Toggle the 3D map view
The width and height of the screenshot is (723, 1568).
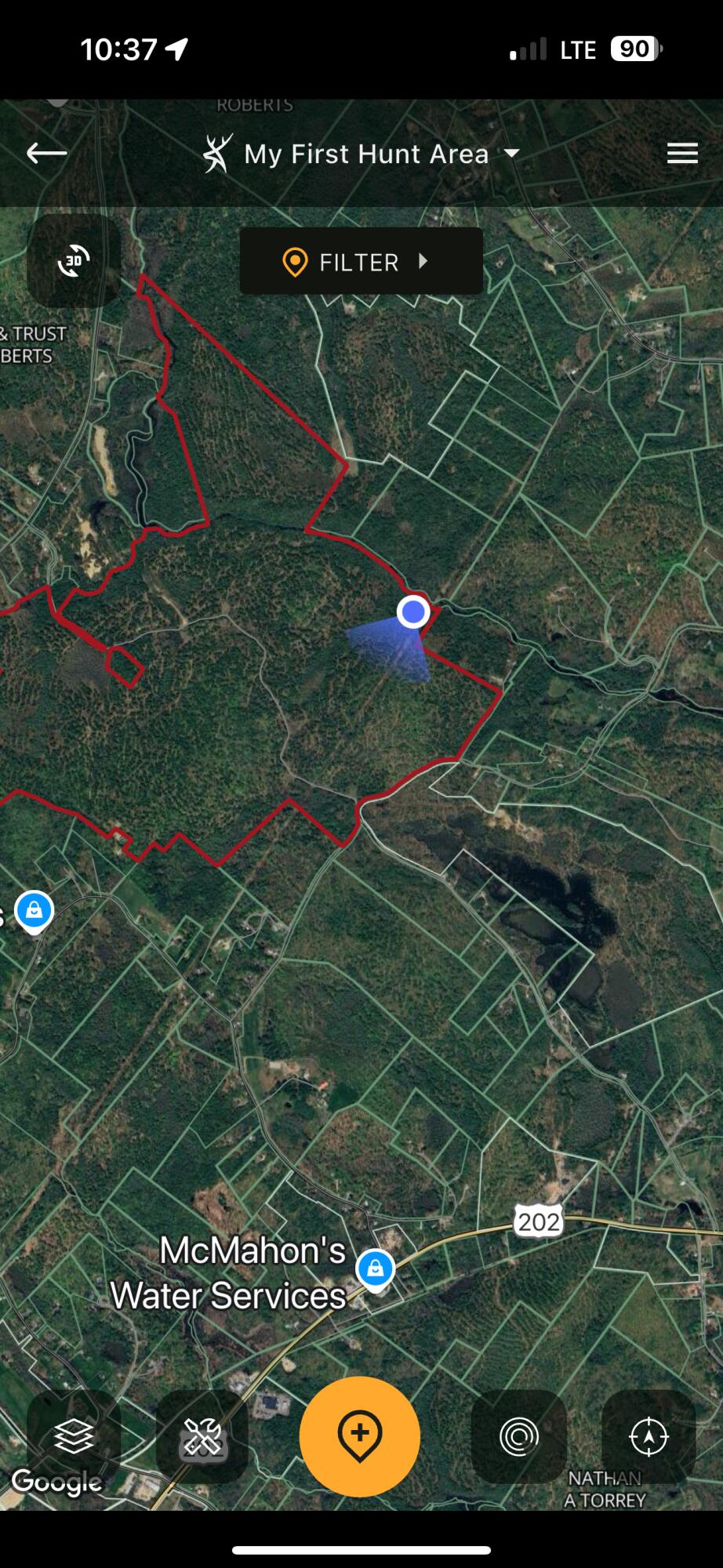74,260
